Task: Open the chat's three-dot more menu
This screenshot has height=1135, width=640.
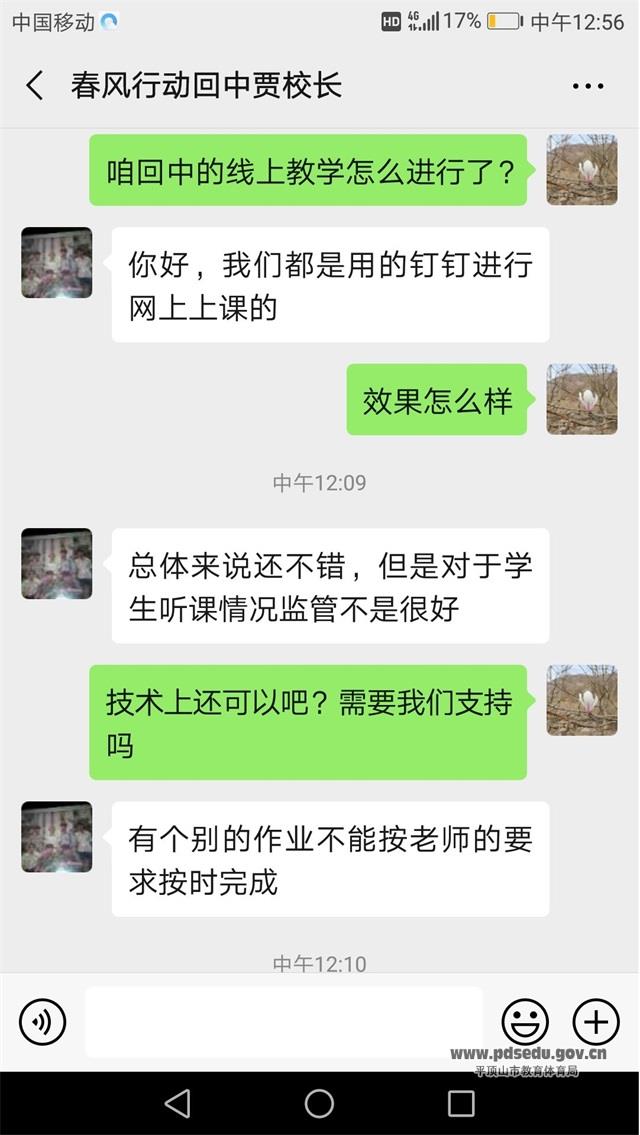Action: pyautogui.click(x=587, y=86)
